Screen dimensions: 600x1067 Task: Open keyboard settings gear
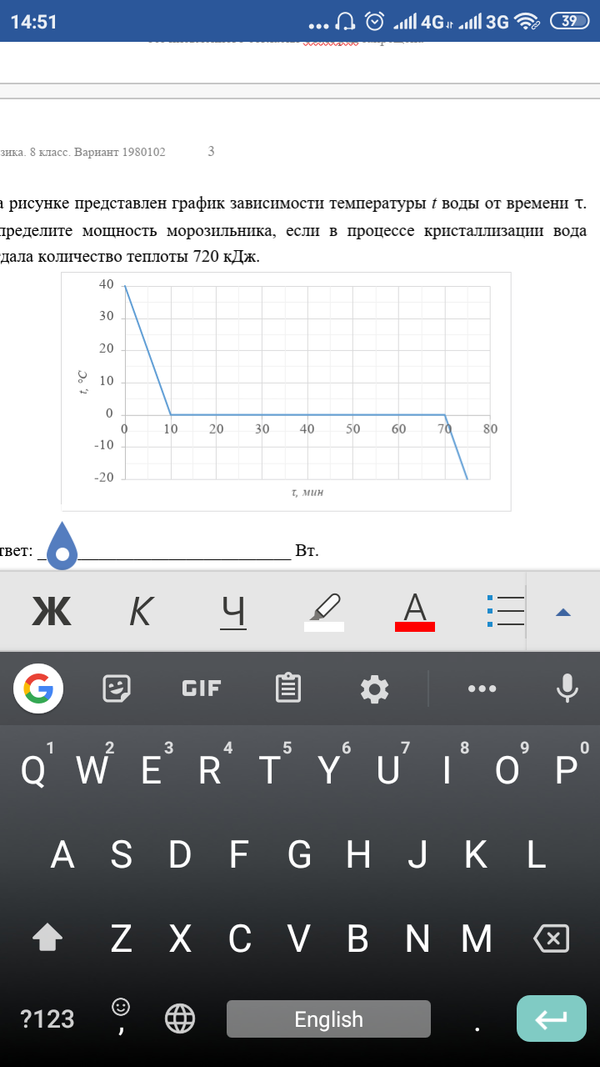coord(375,688)
